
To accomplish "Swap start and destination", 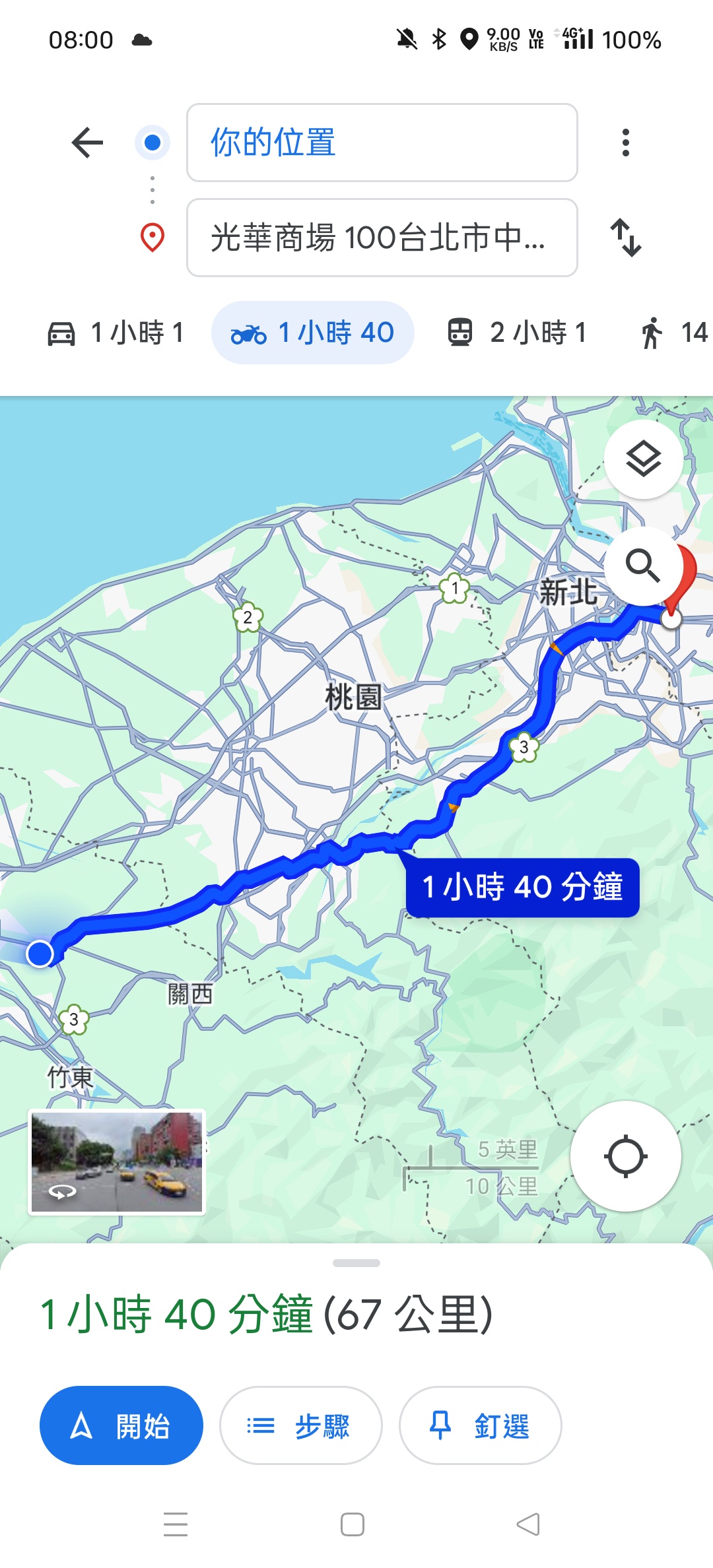I will click(625, 238).
